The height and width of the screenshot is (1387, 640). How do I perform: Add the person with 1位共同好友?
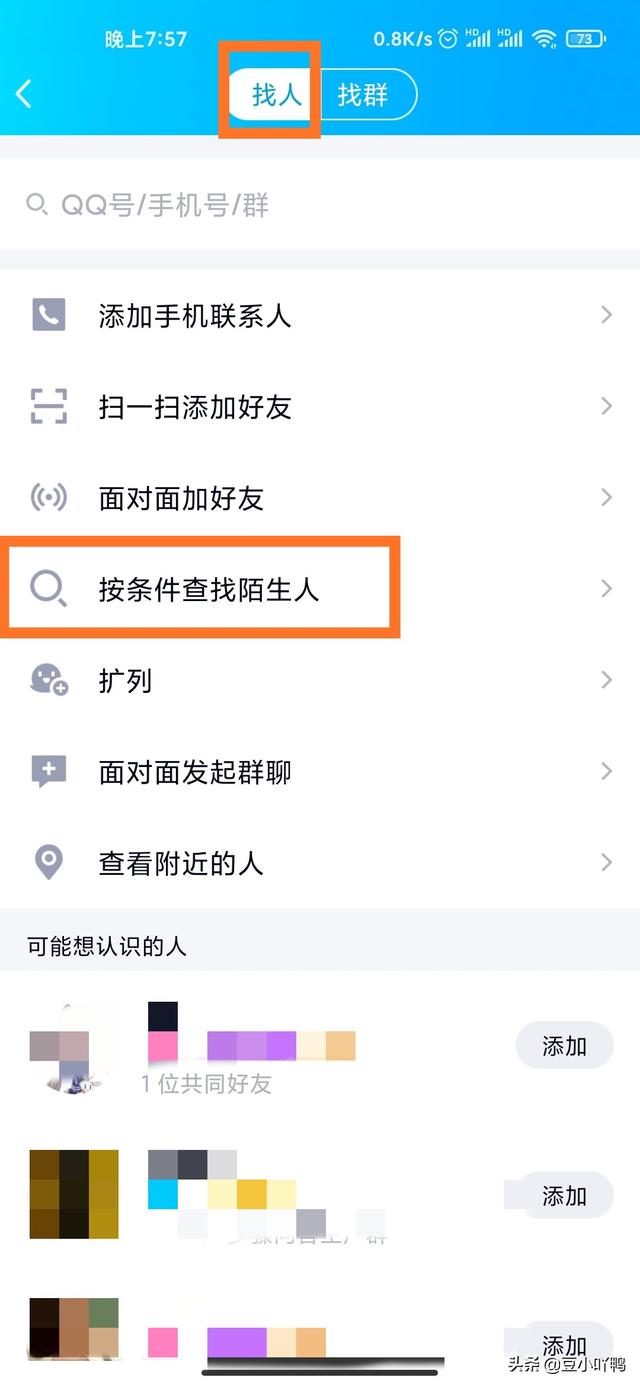[x=564, y=1046]
